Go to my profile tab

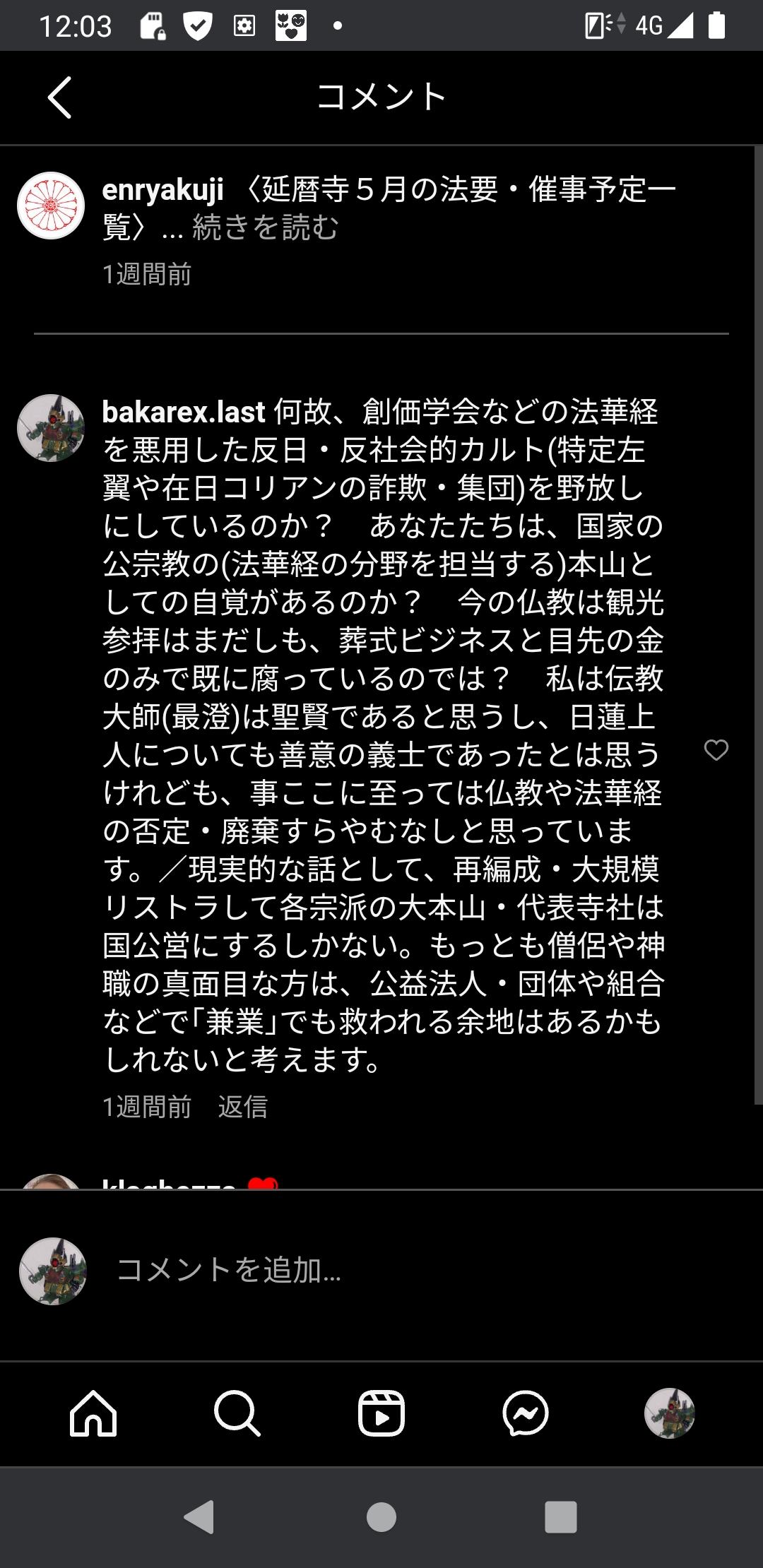click(x=669, y=1413)
